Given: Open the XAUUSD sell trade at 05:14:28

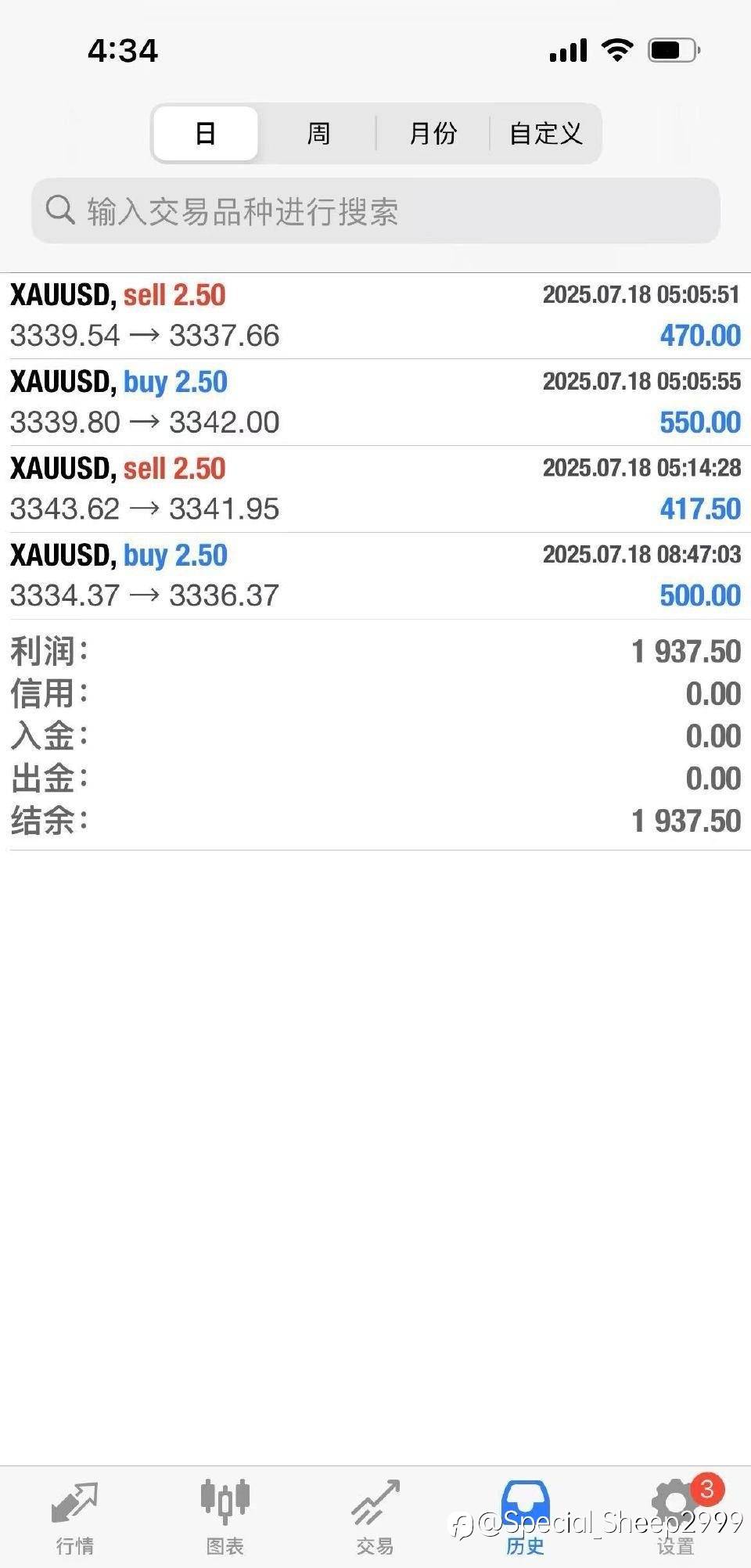Looking at the screenshot, I should [375, 490].
